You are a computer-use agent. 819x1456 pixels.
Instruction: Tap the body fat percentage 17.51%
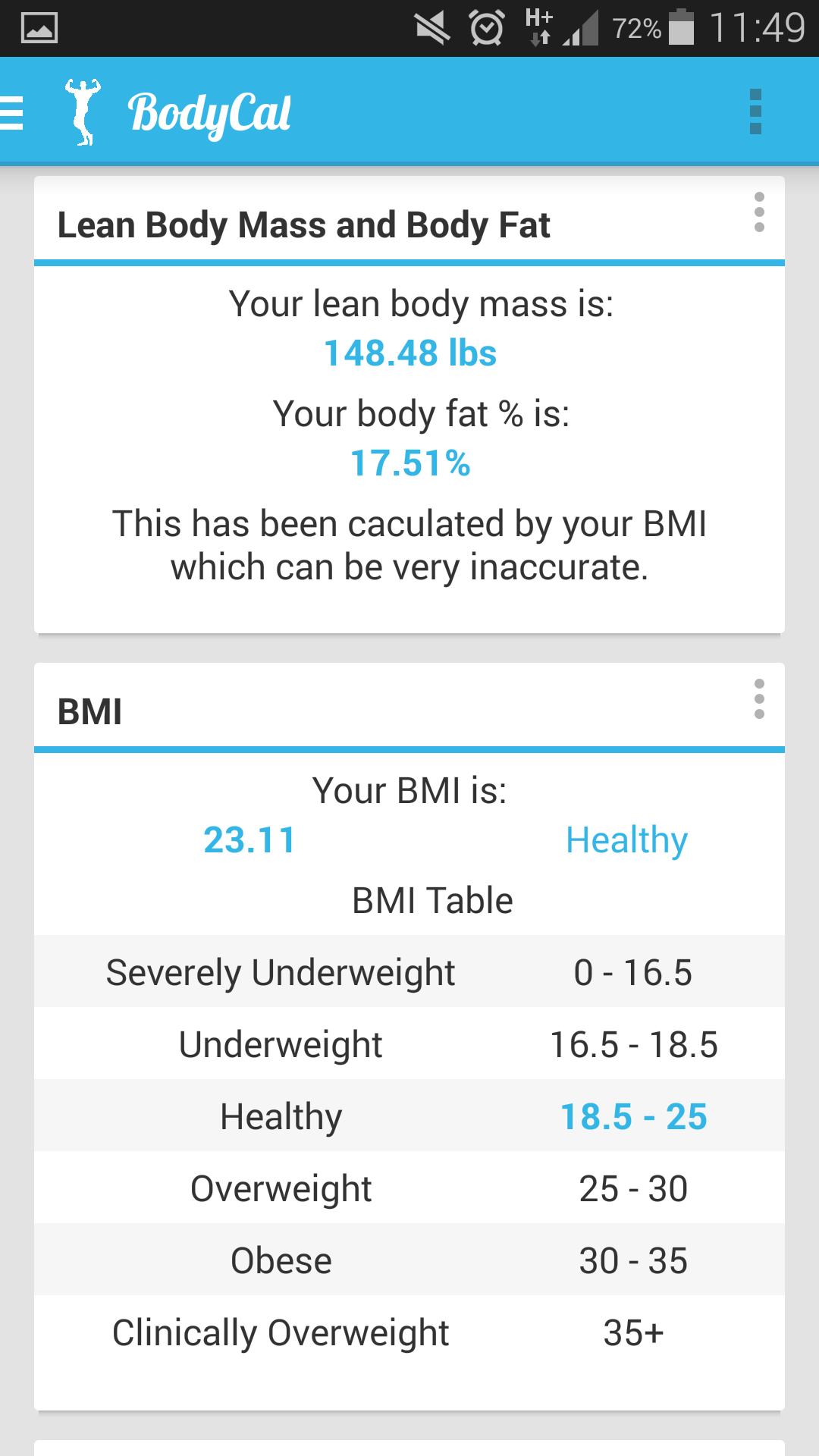(409, 463)
